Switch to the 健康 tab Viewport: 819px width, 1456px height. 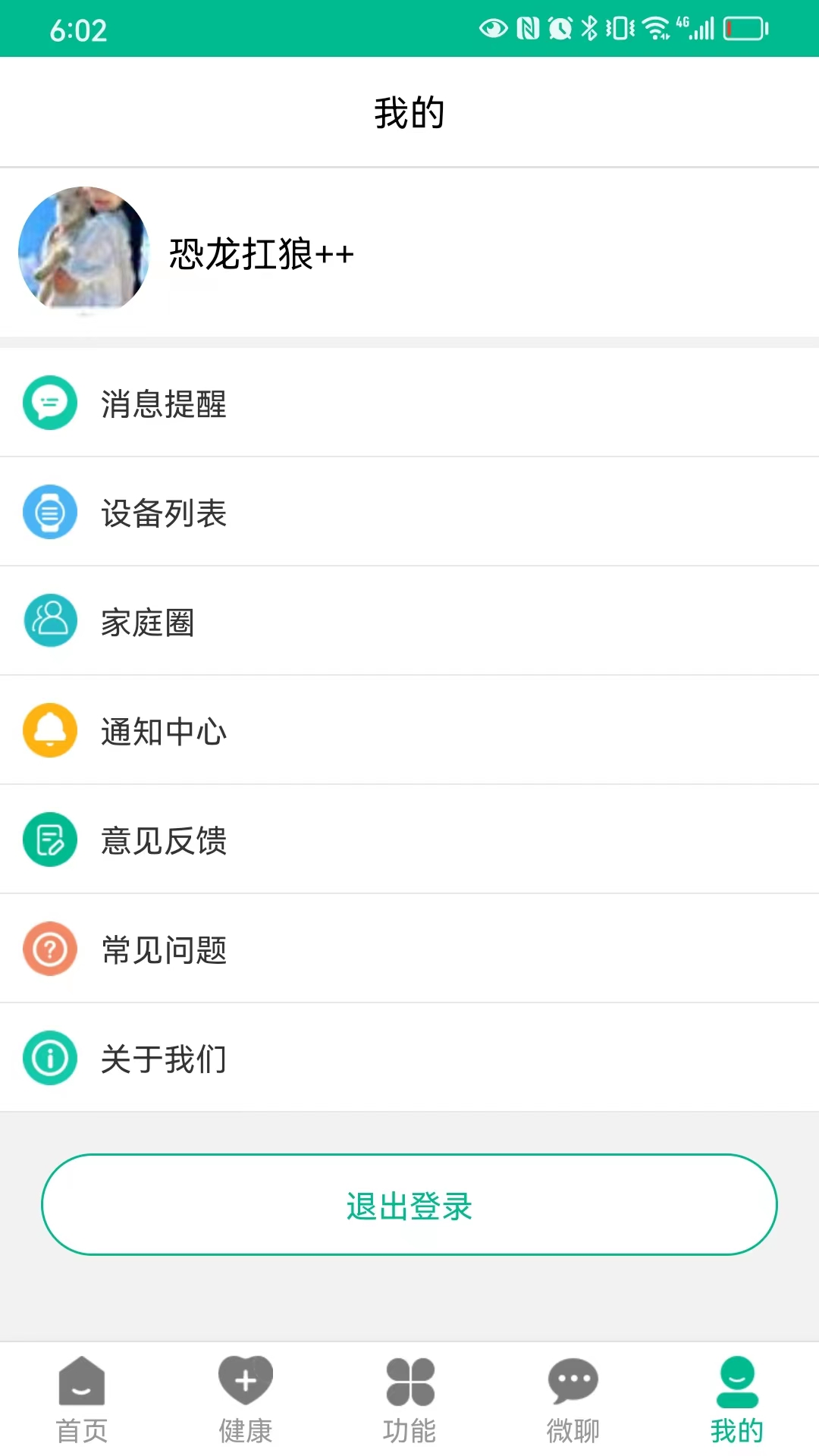tap(246, 1399)
